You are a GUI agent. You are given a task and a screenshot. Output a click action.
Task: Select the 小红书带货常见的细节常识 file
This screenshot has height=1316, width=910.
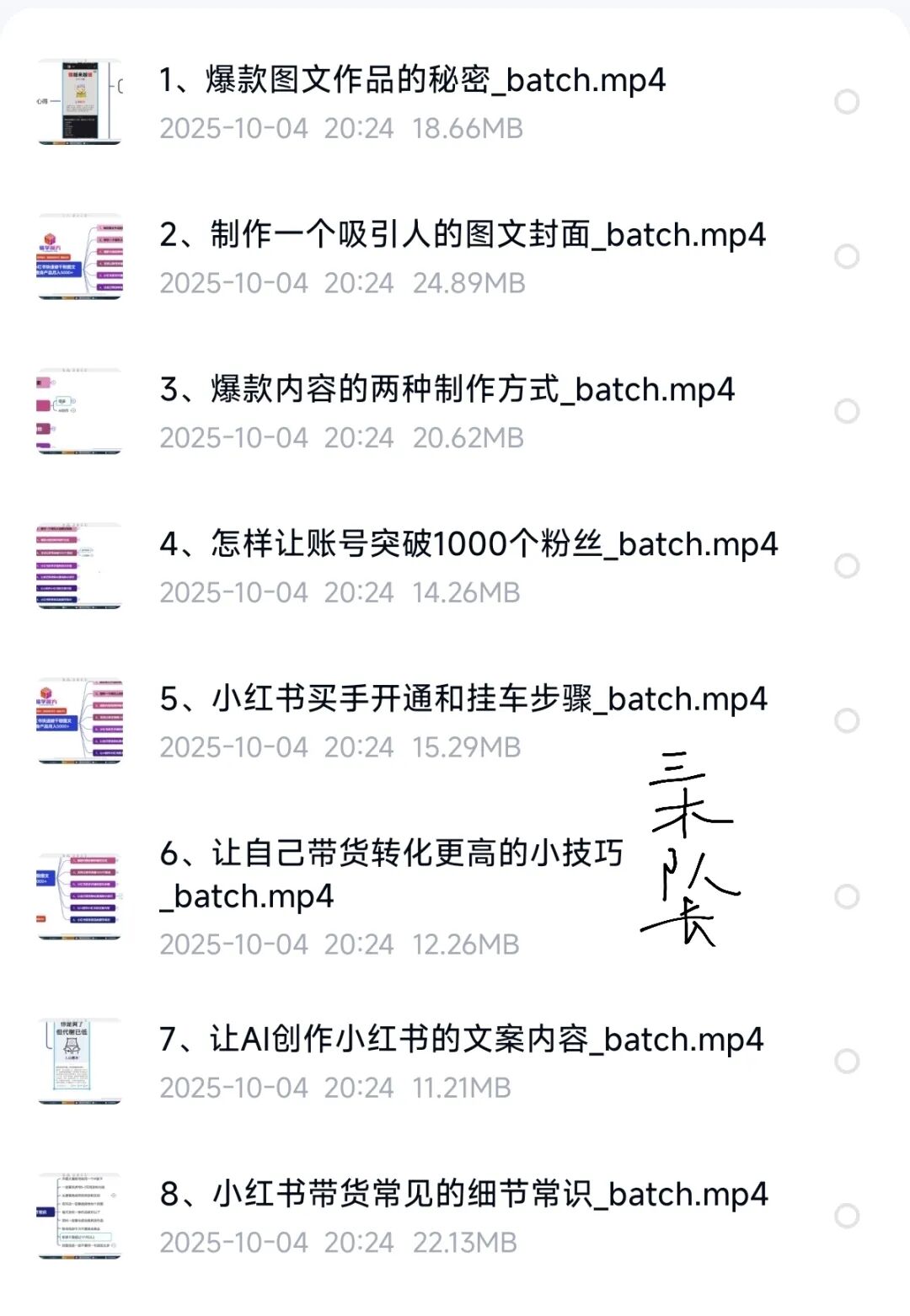846,1216
